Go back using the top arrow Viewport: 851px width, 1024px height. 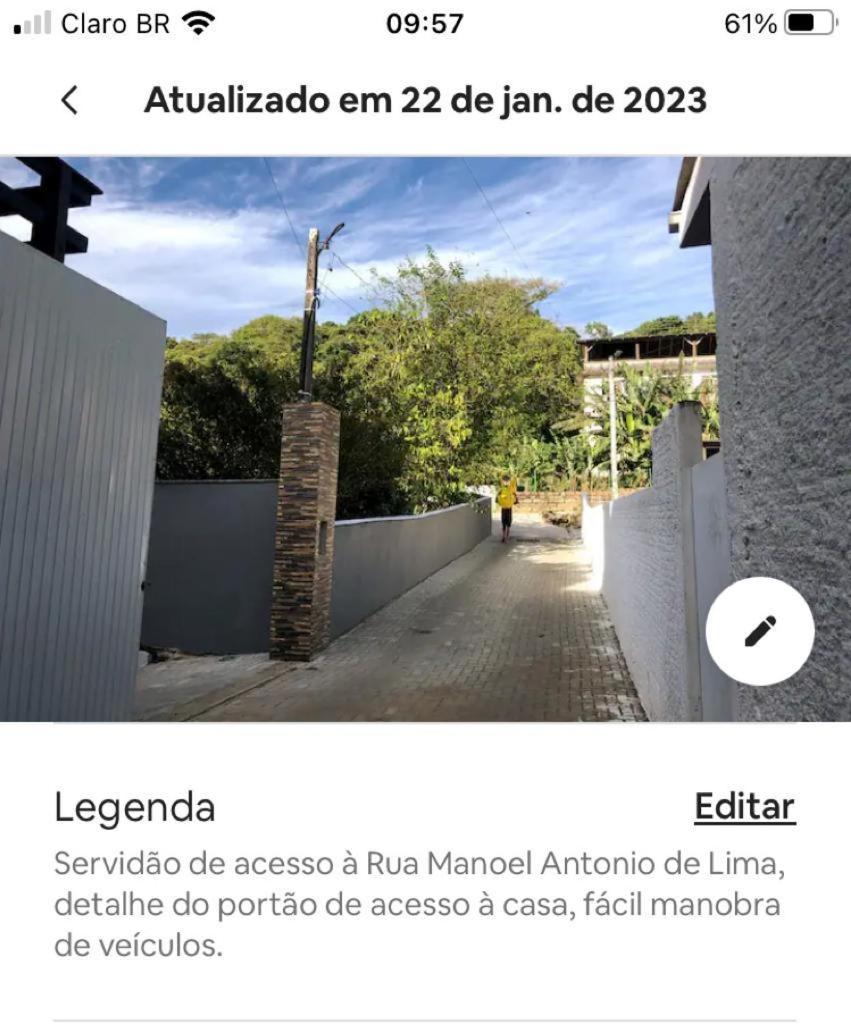pyautogui.click(x=69, y=100)
